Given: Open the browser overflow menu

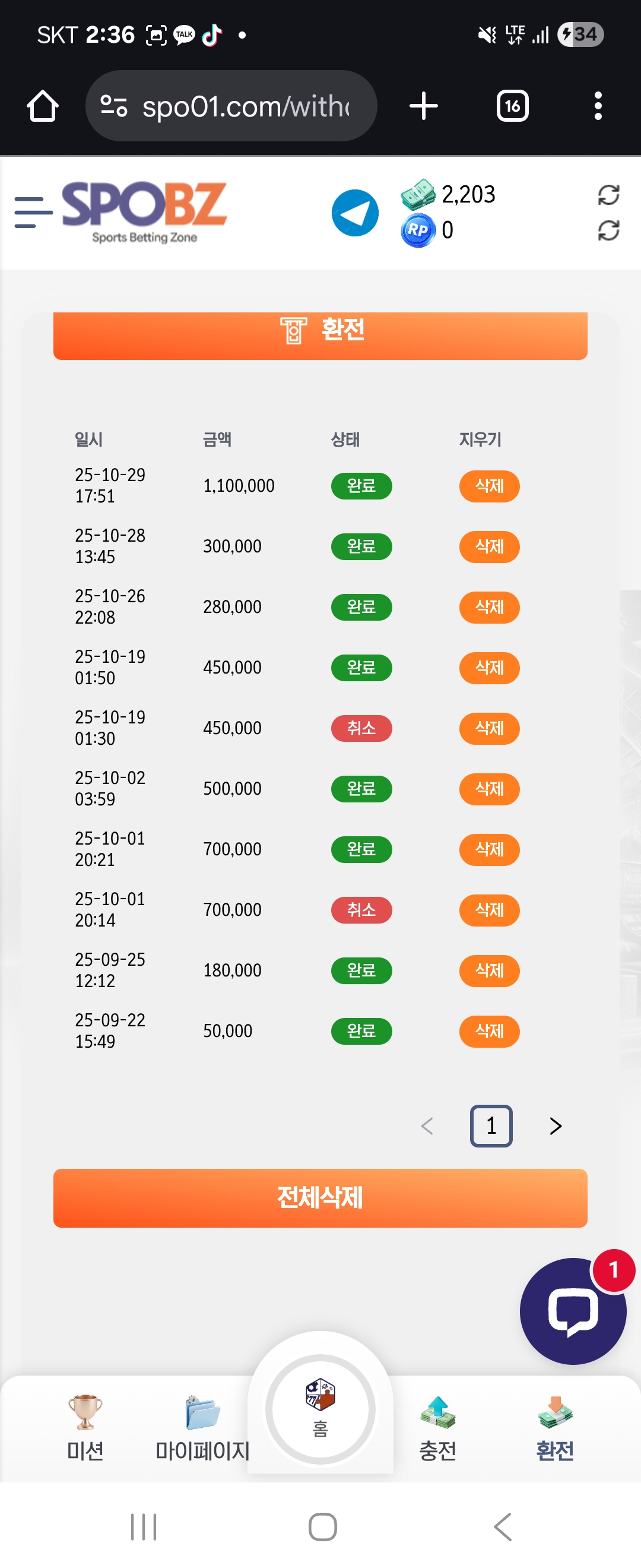Looking at the screenshot, I should (x=598, y=106).
